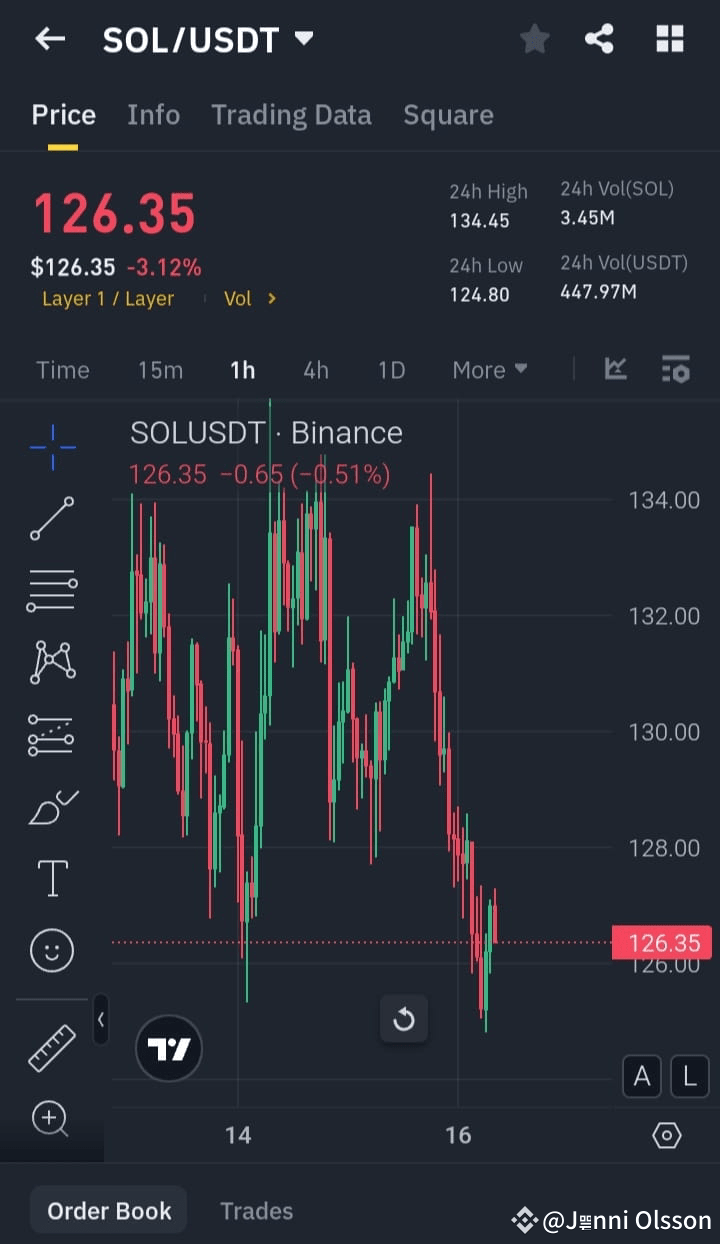Toggle logarithmic scale with the L button

[689, 1076]
